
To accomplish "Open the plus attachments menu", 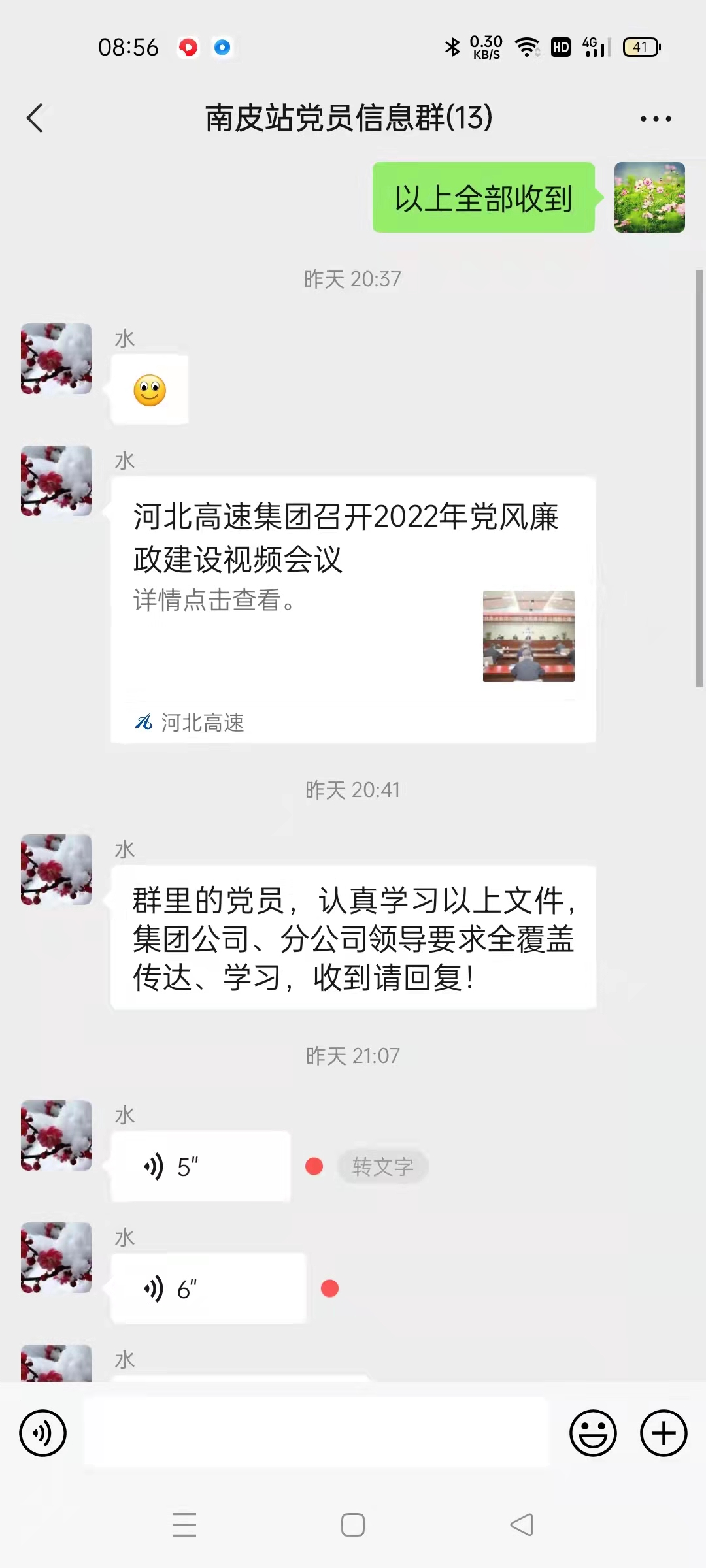I will [x=664, y=1433].
